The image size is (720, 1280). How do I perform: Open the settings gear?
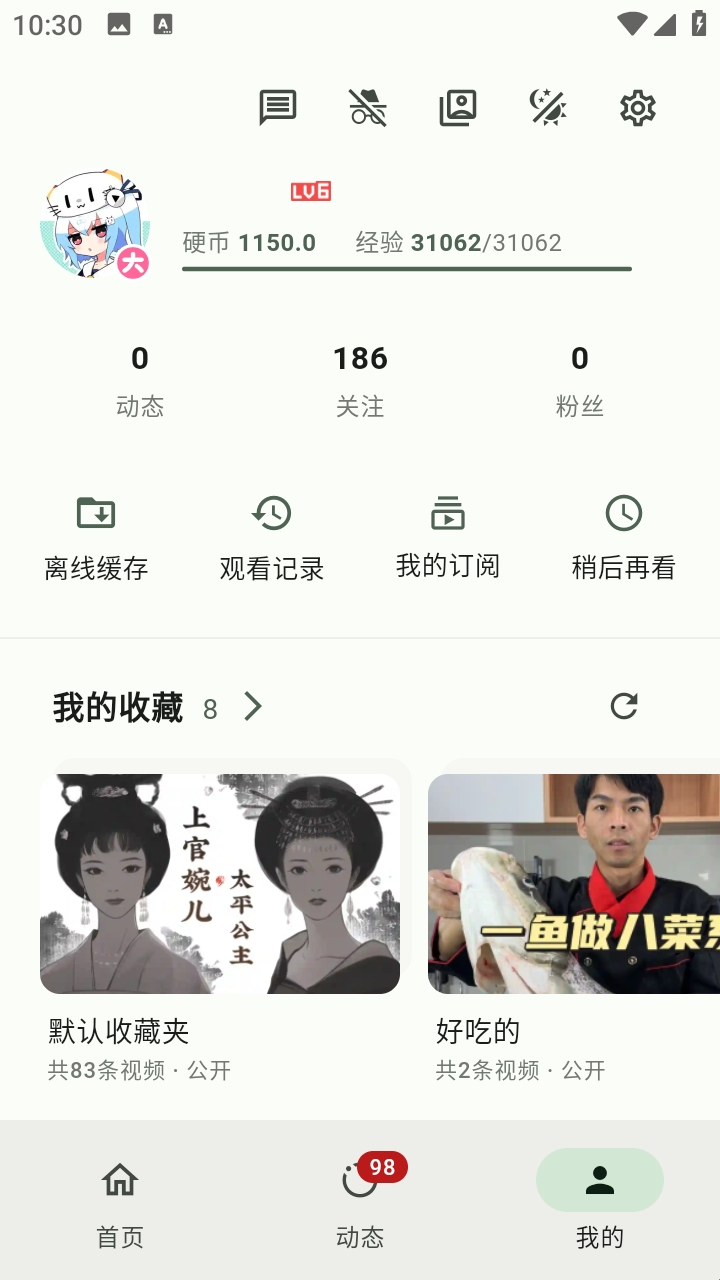tap(637, 108)
